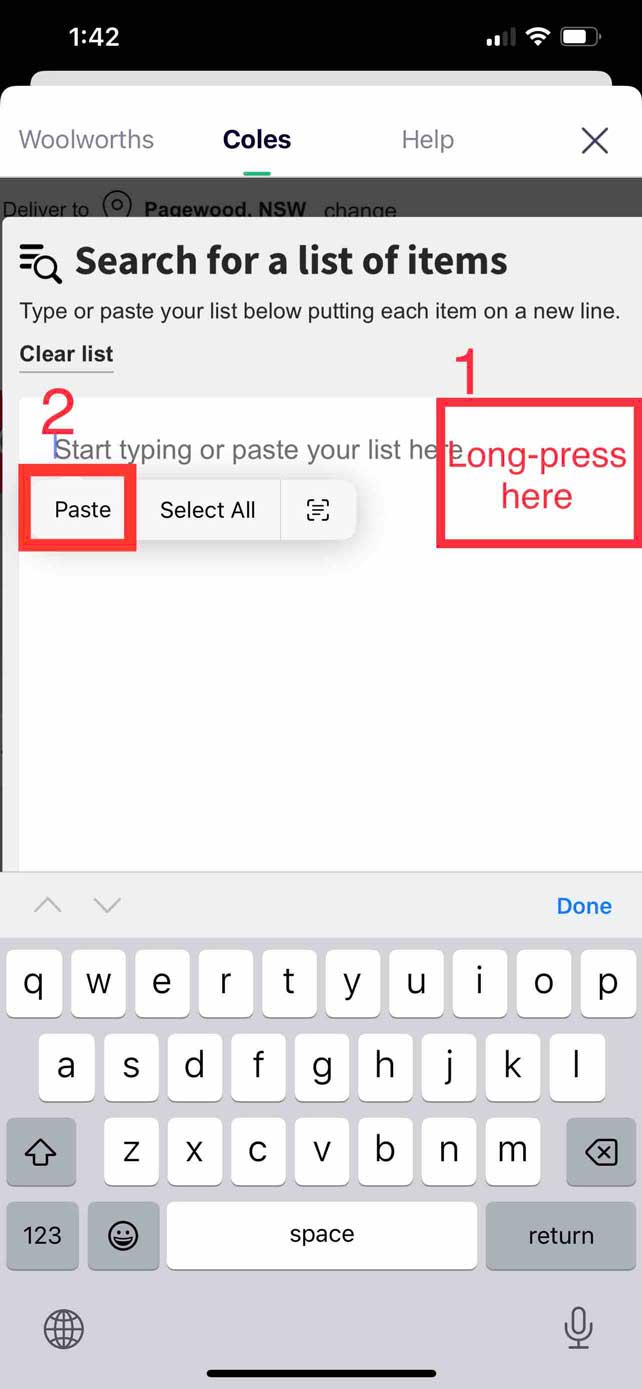Choose Paste from the popup menu
Image resolution: width=642 pixels, height=1389 pixels.
tap(82, 510)
